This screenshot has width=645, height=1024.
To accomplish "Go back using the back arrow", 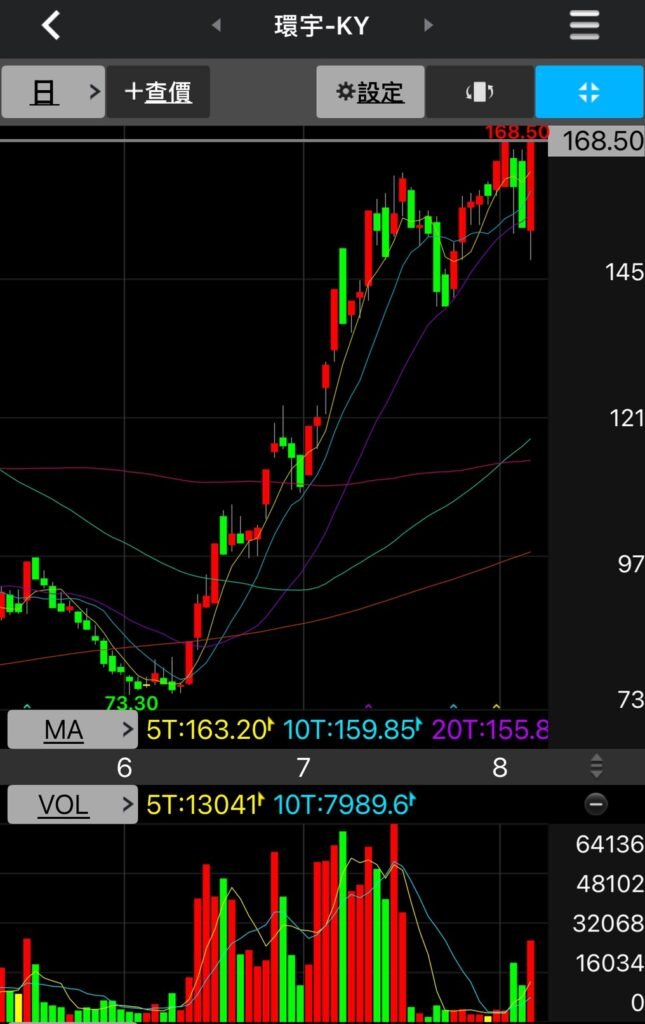I will point(51,26).
